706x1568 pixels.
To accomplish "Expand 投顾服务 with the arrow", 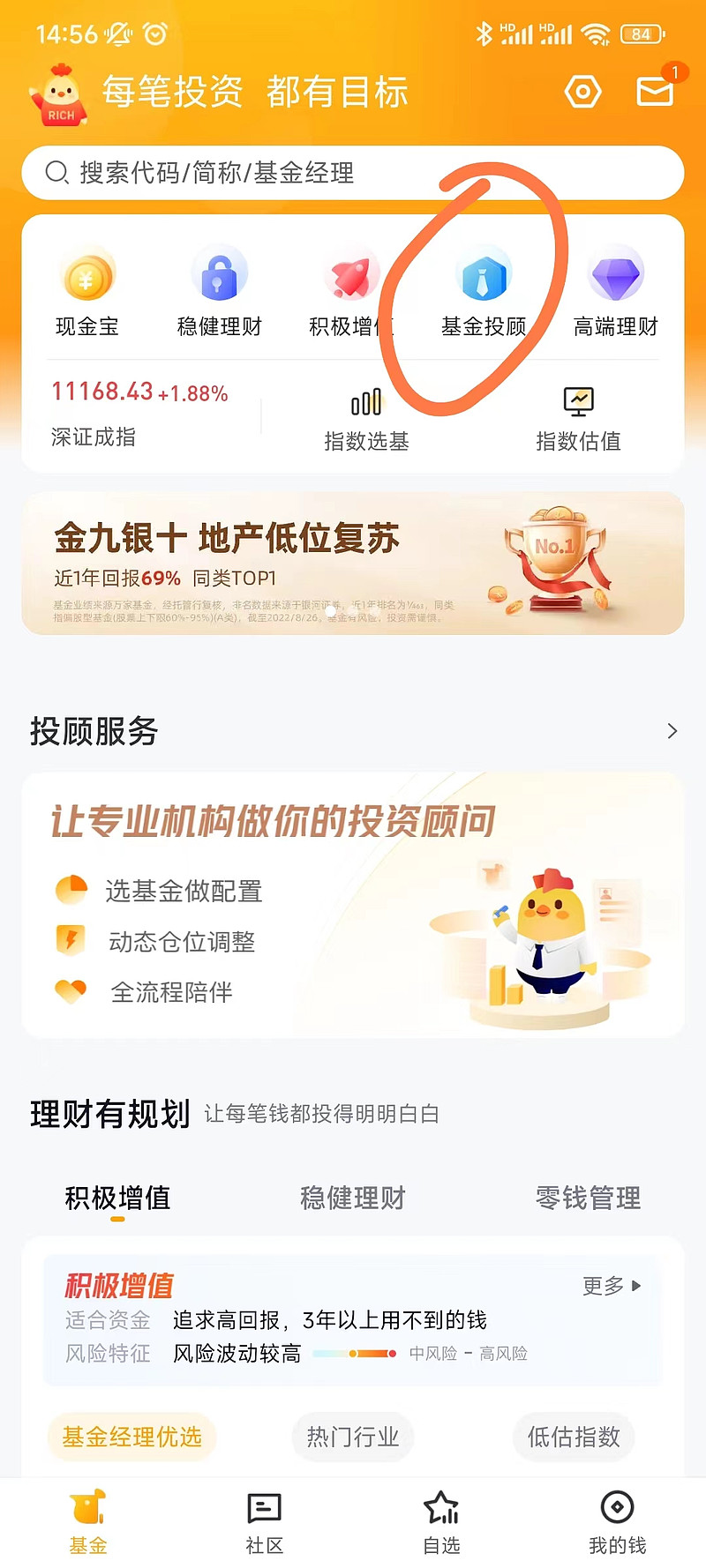I will 672,731.
